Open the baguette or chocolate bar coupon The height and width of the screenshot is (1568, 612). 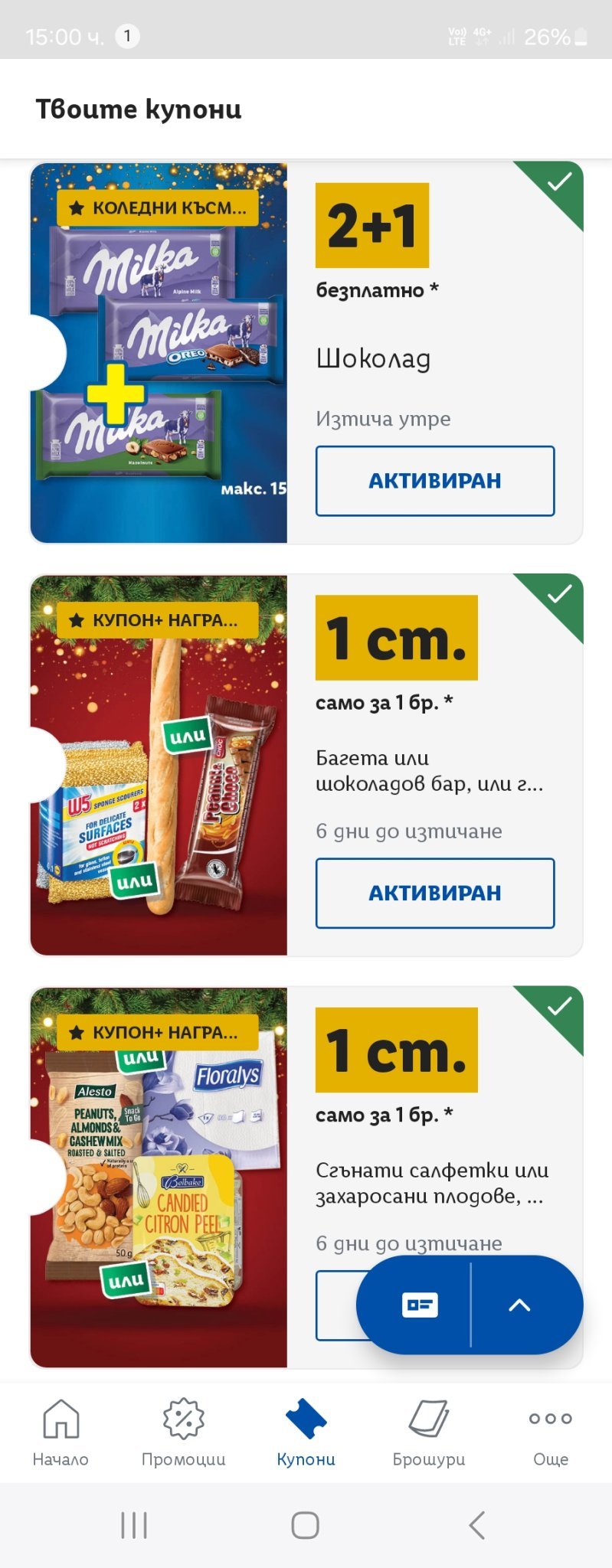[x=159, y=764]
